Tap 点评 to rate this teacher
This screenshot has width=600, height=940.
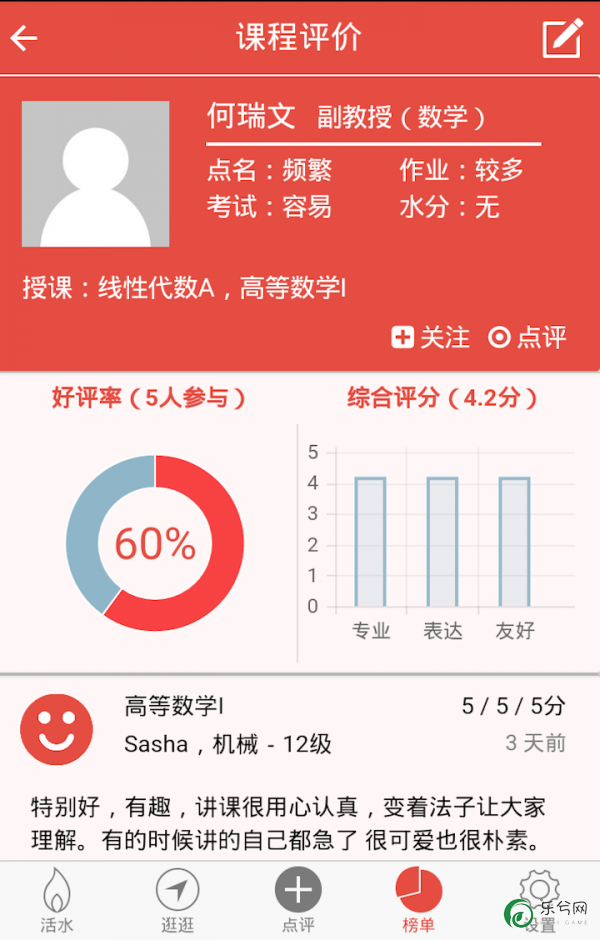point(528,337)
